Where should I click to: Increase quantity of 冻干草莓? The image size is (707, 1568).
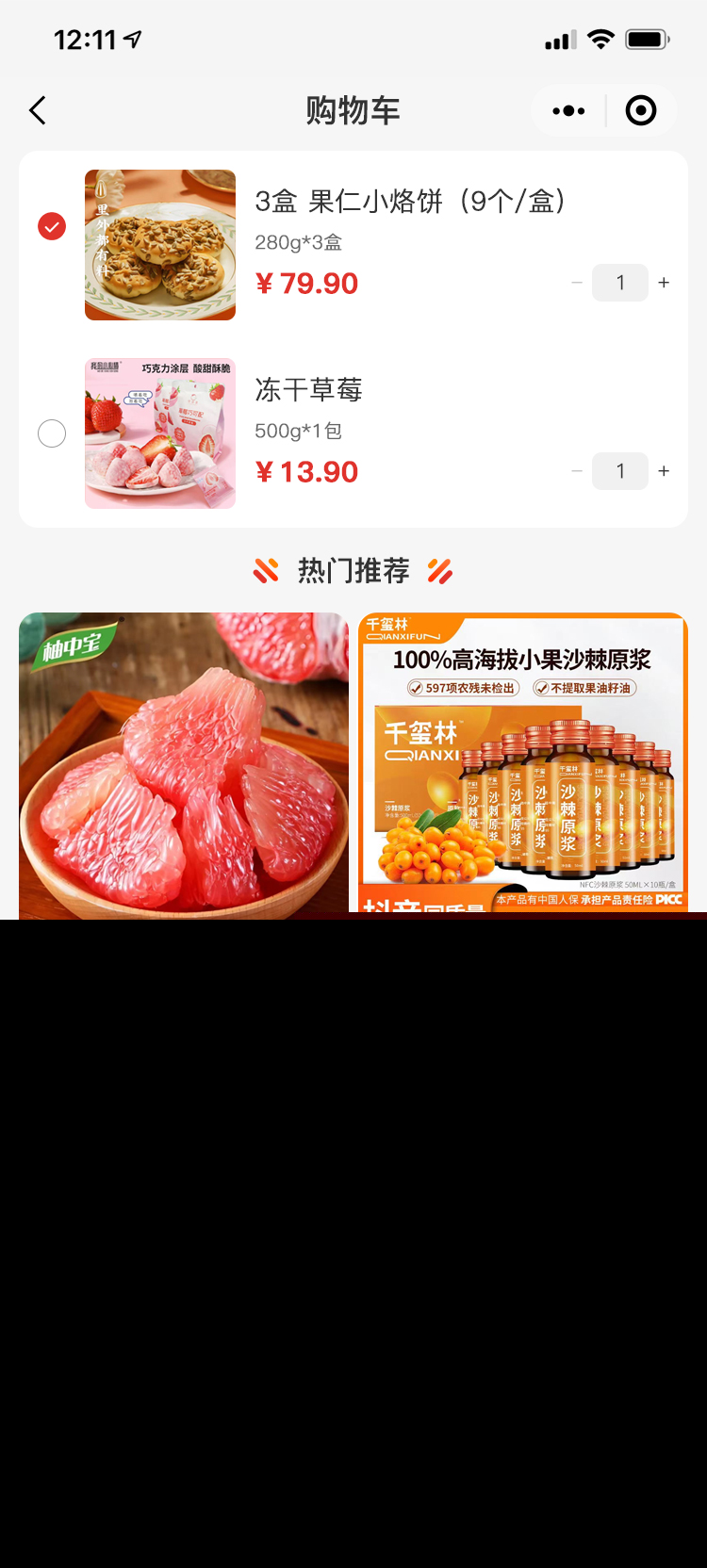pos(664,471)
